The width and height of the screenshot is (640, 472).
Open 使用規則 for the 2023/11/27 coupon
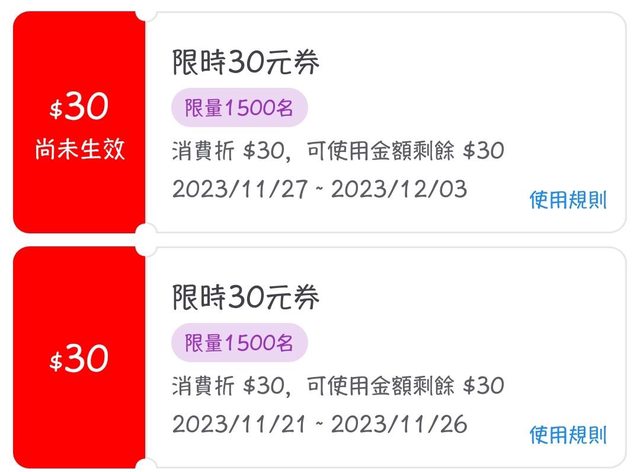pos(567,200)
